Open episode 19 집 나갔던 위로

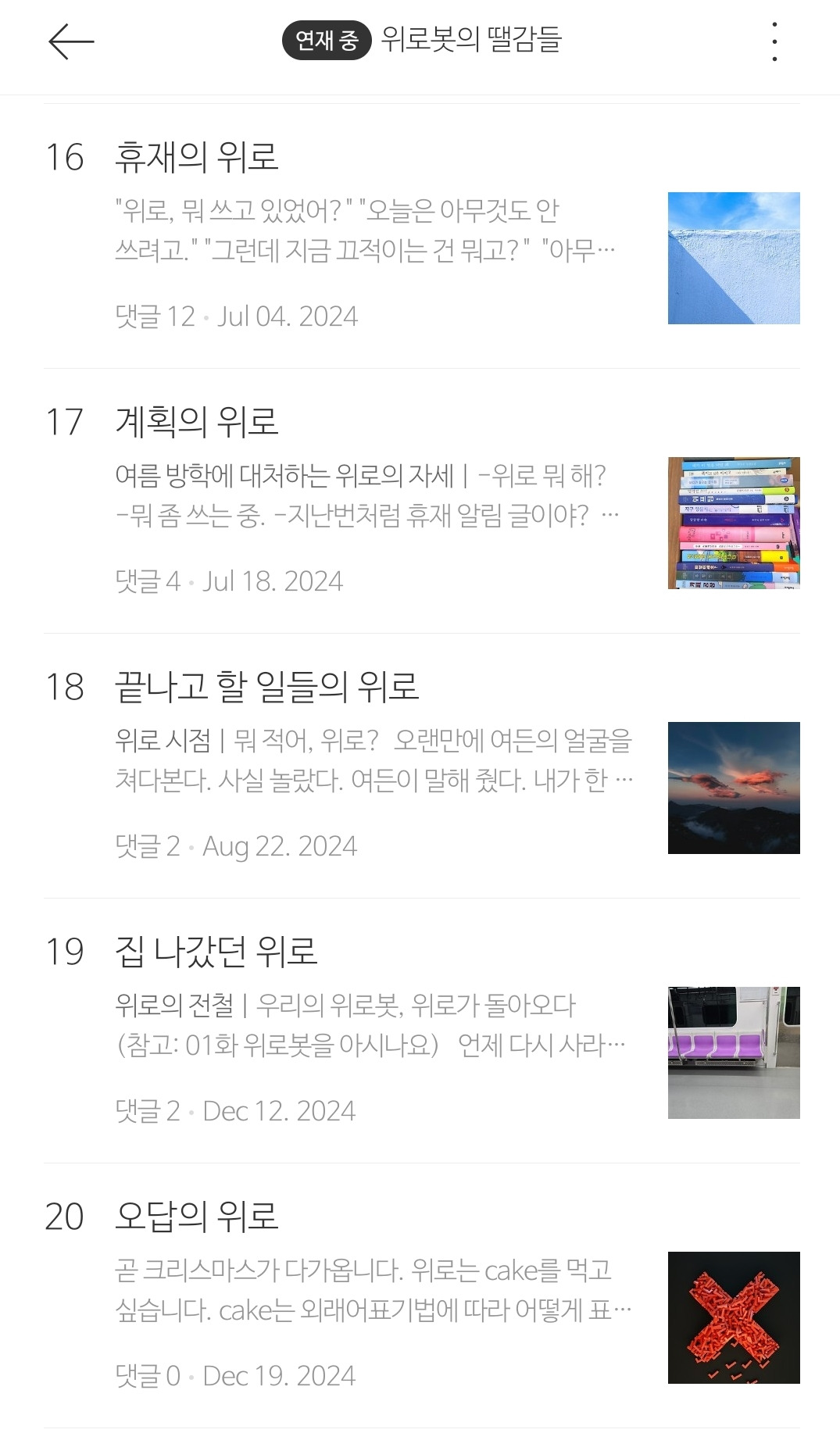pyautogui.click(x=422, y=1031)
